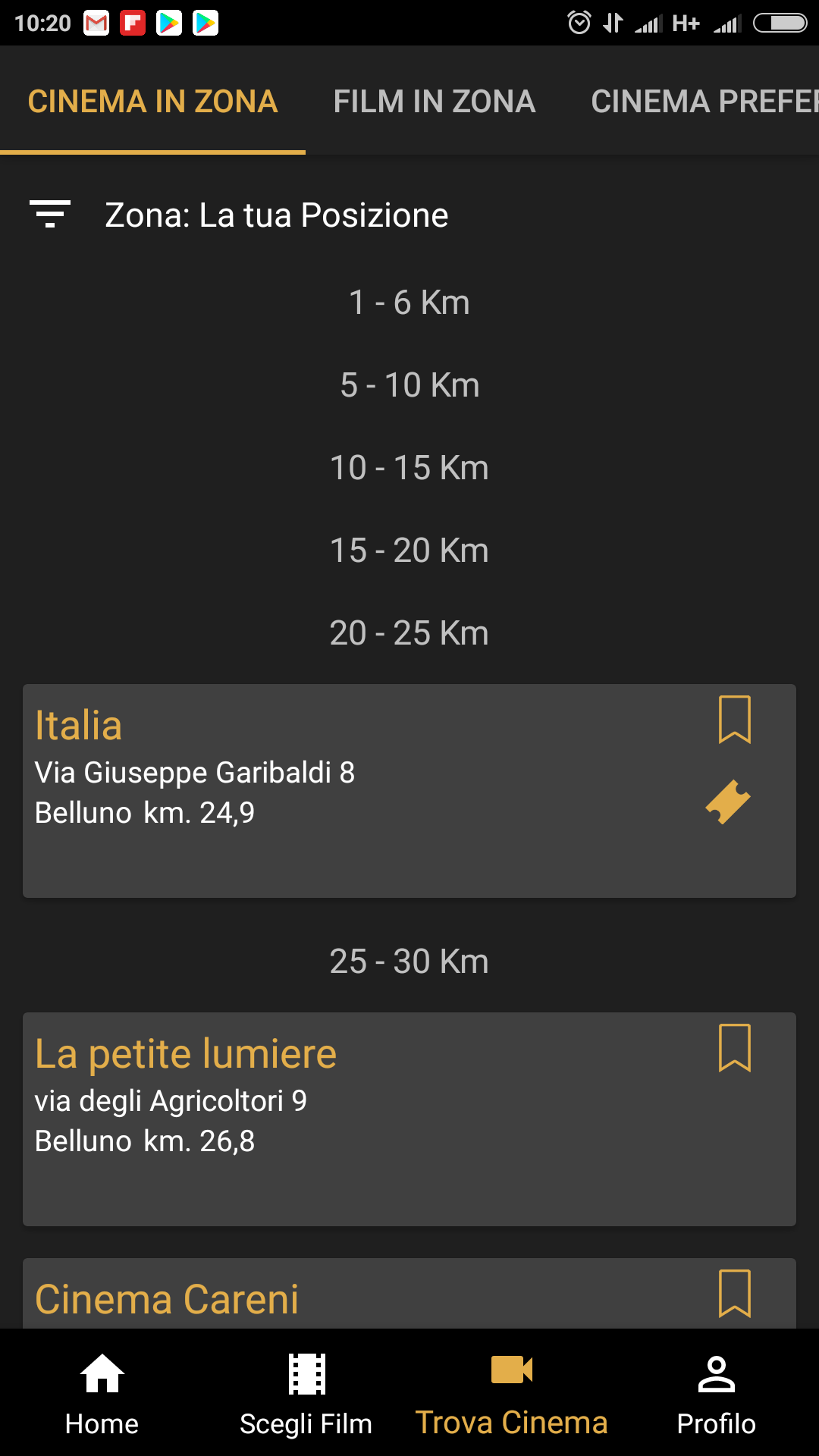Go to the Home tab
Viewport: 819px width, 1456px height.
pos(102,1394)
